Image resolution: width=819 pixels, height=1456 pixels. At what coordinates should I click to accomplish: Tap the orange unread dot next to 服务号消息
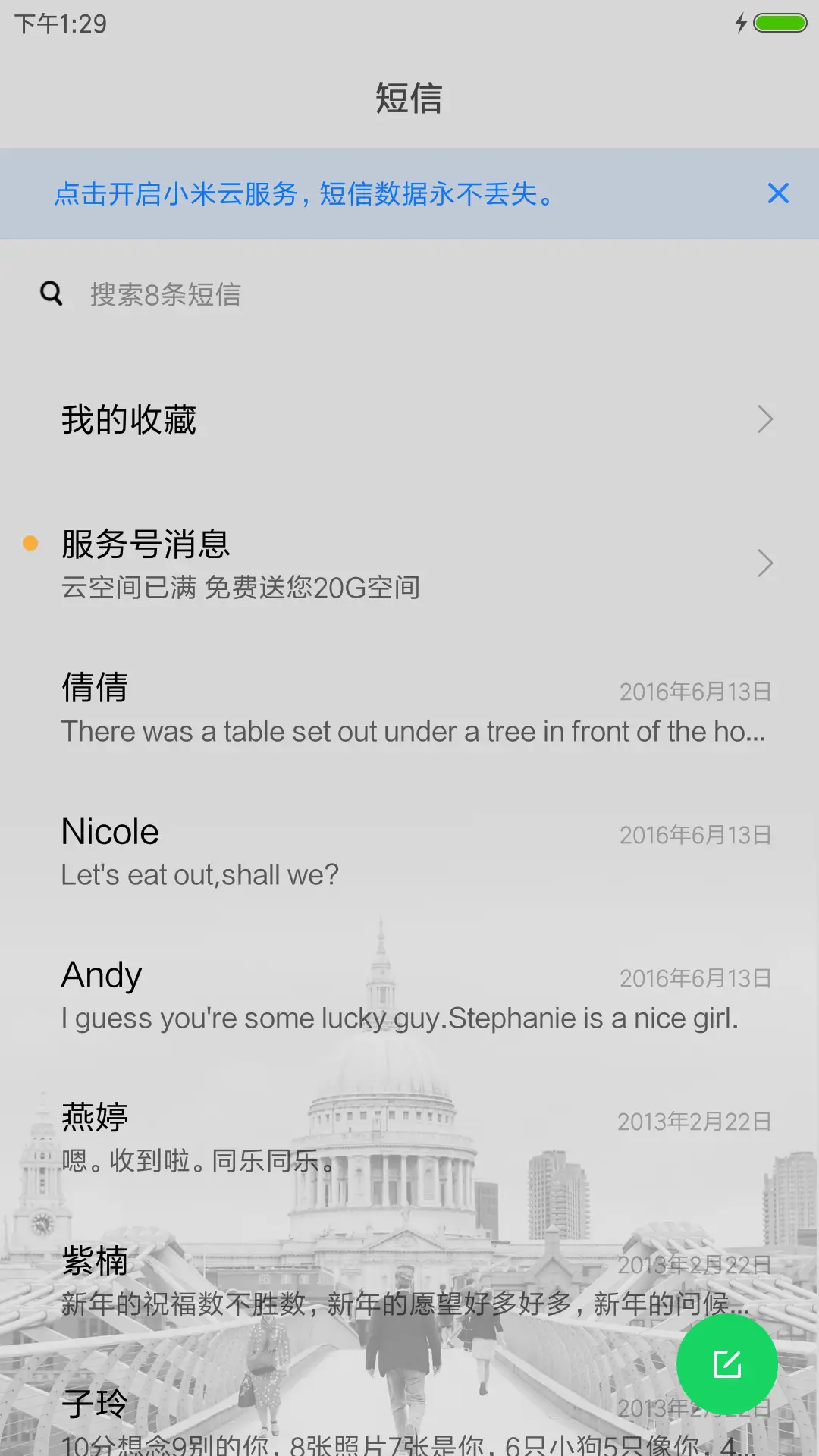(x=29, y=543)
